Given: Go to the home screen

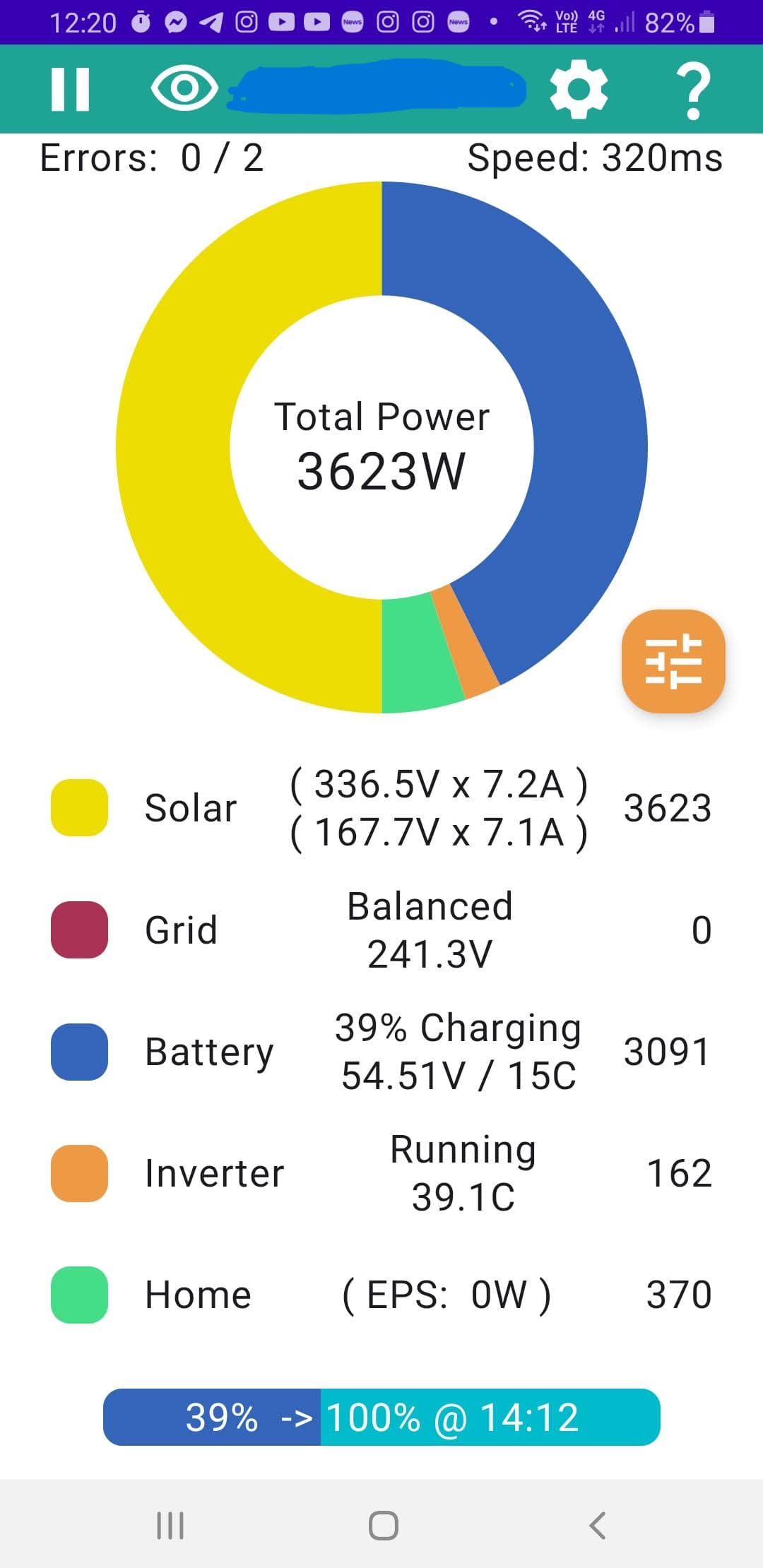Looking at the screenshot, I should (383, 1525).
